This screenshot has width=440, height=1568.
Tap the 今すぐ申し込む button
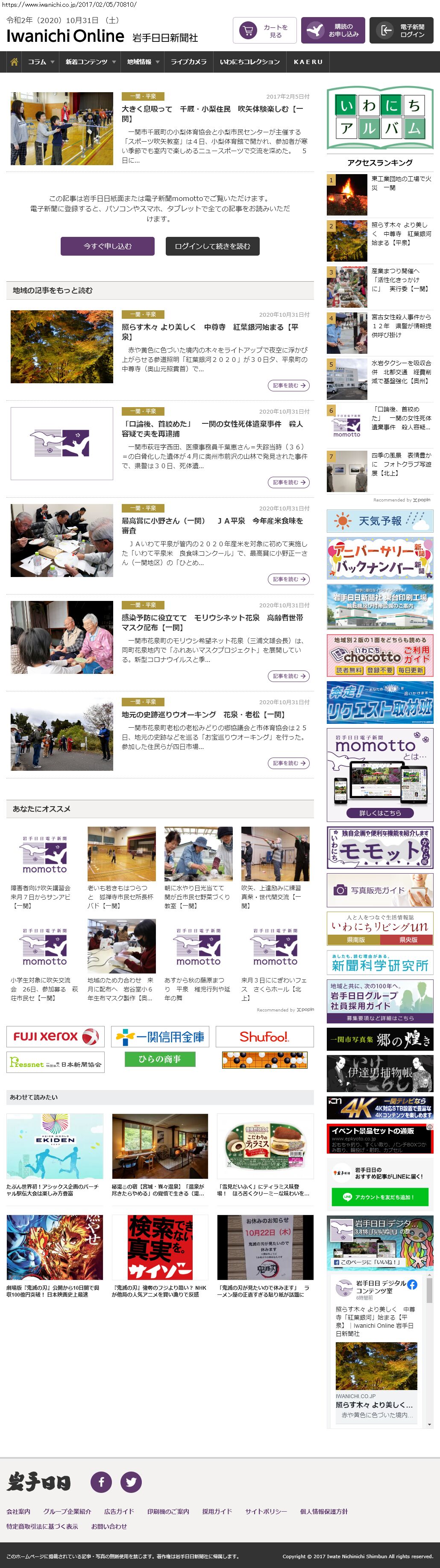[x=107, y=246]
